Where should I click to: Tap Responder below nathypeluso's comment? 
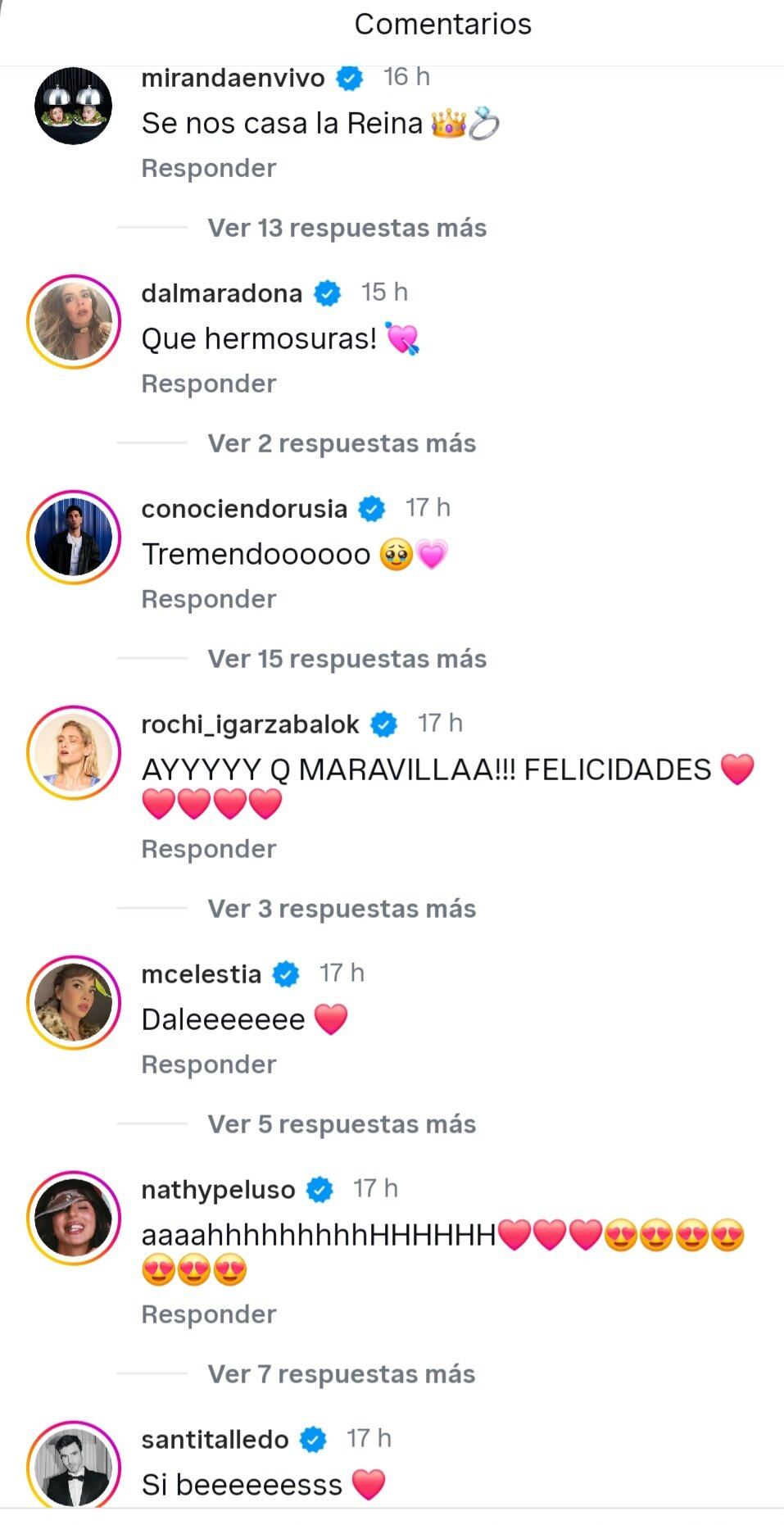click(209, 1313)
